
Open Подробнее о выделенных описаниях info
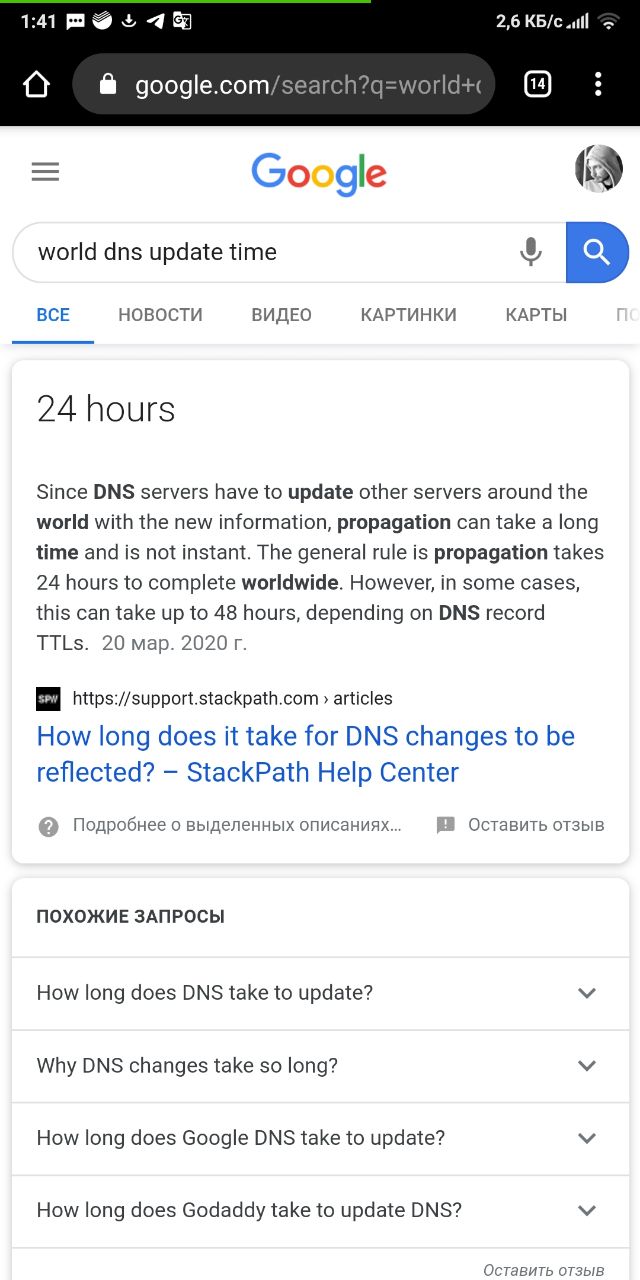(x=236, y=825)
